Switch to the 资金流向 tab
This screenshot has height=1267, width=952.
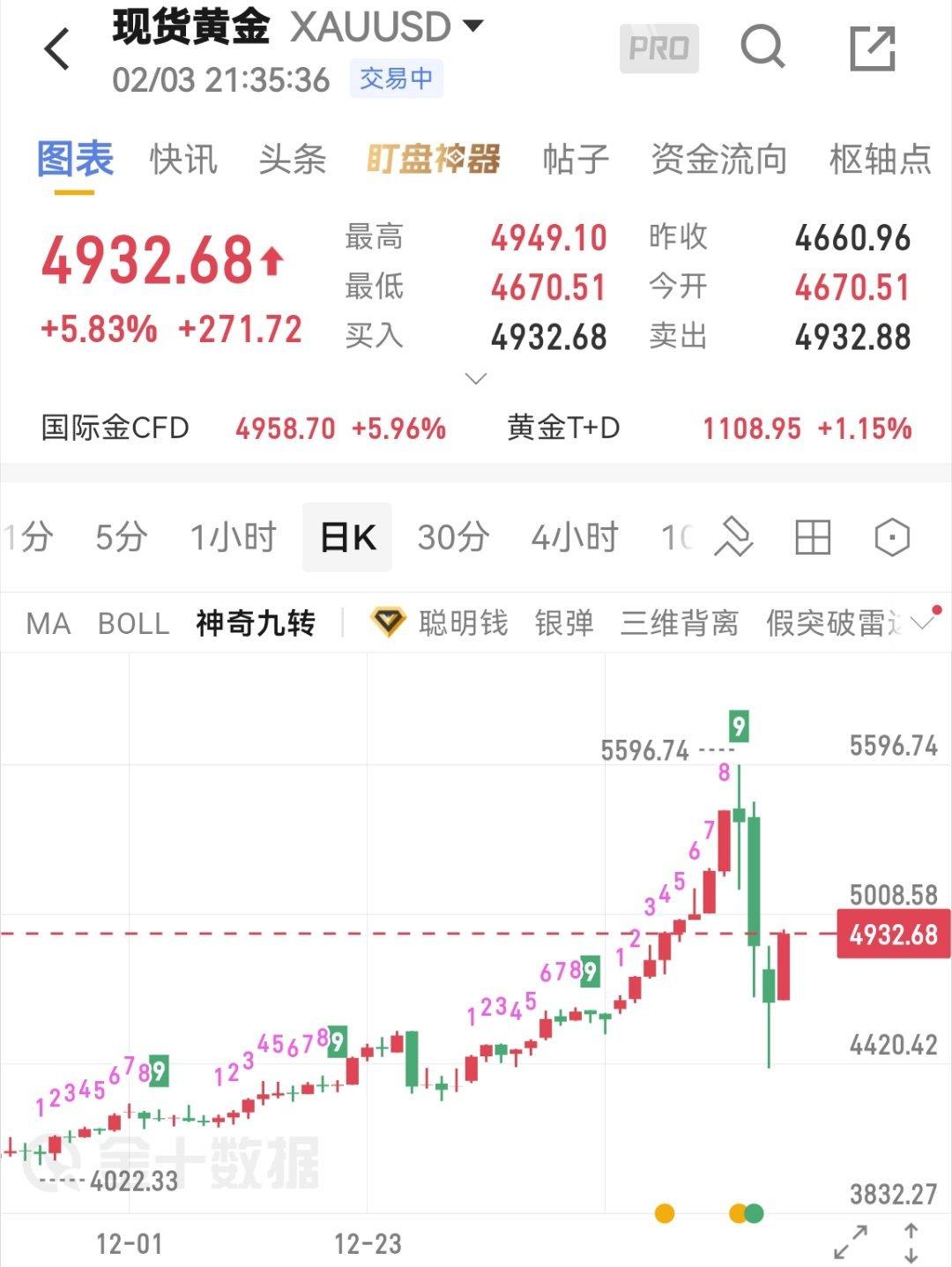point(718,159)
